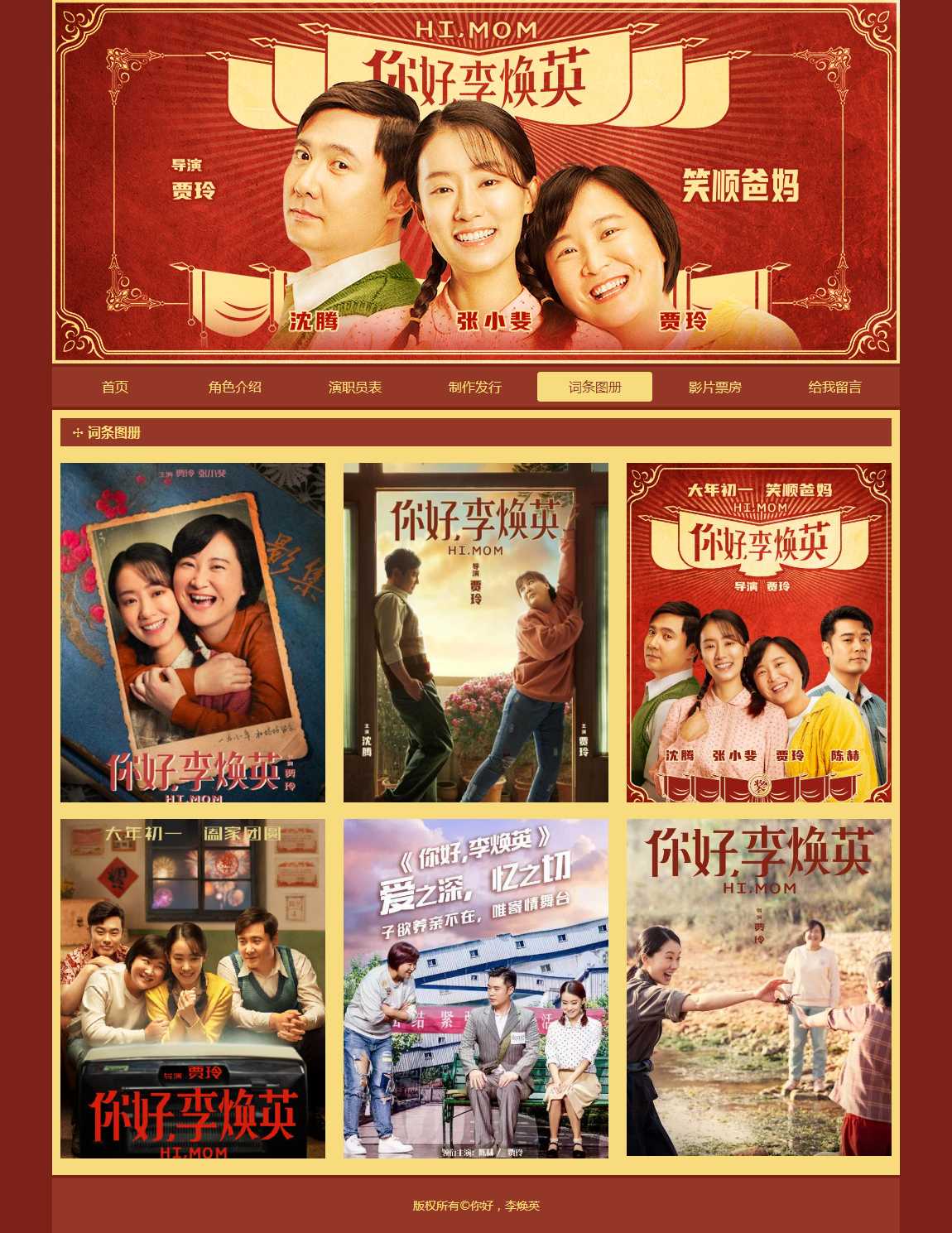The width and height of the screenshot is (952, 1233).
Task: Go to the 首页 home tab
Action: [115, 387]
